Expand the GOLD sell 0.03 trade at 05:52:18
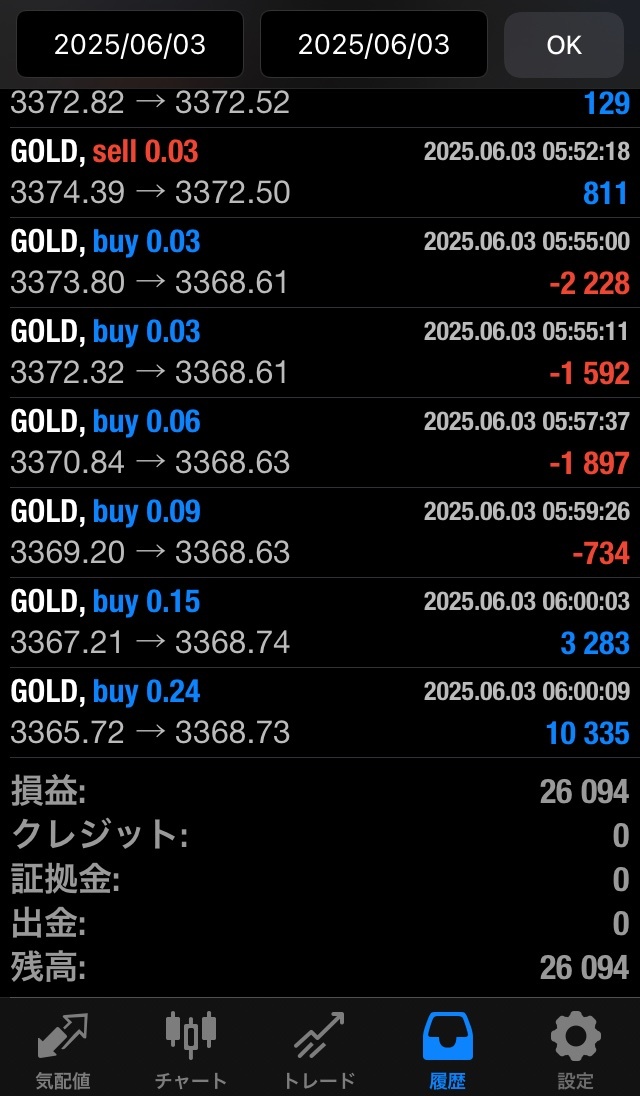Image resolution: width=640 pixels, height=1096 pixels. pos(320,173)
